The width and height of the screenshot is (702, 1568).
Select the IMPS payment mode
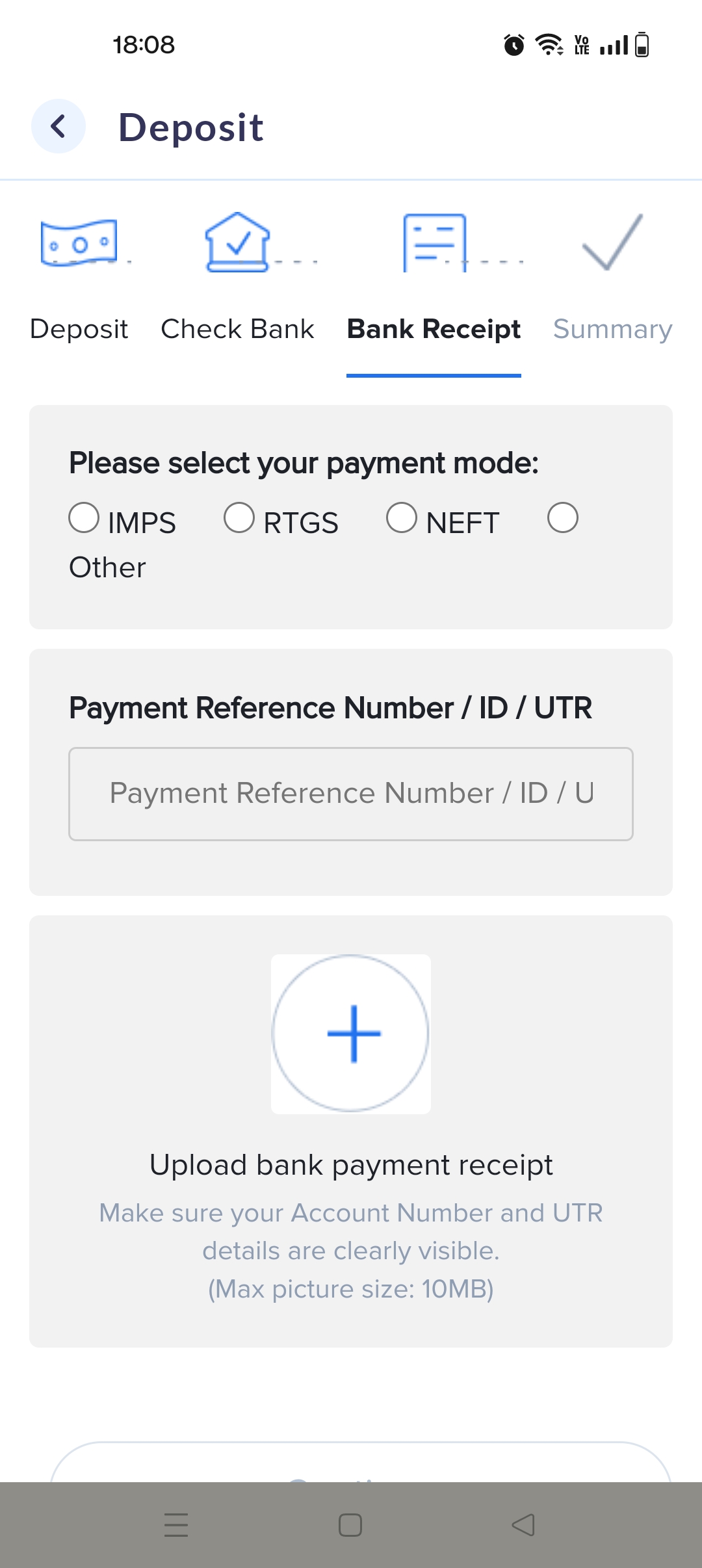pos(83,517)
